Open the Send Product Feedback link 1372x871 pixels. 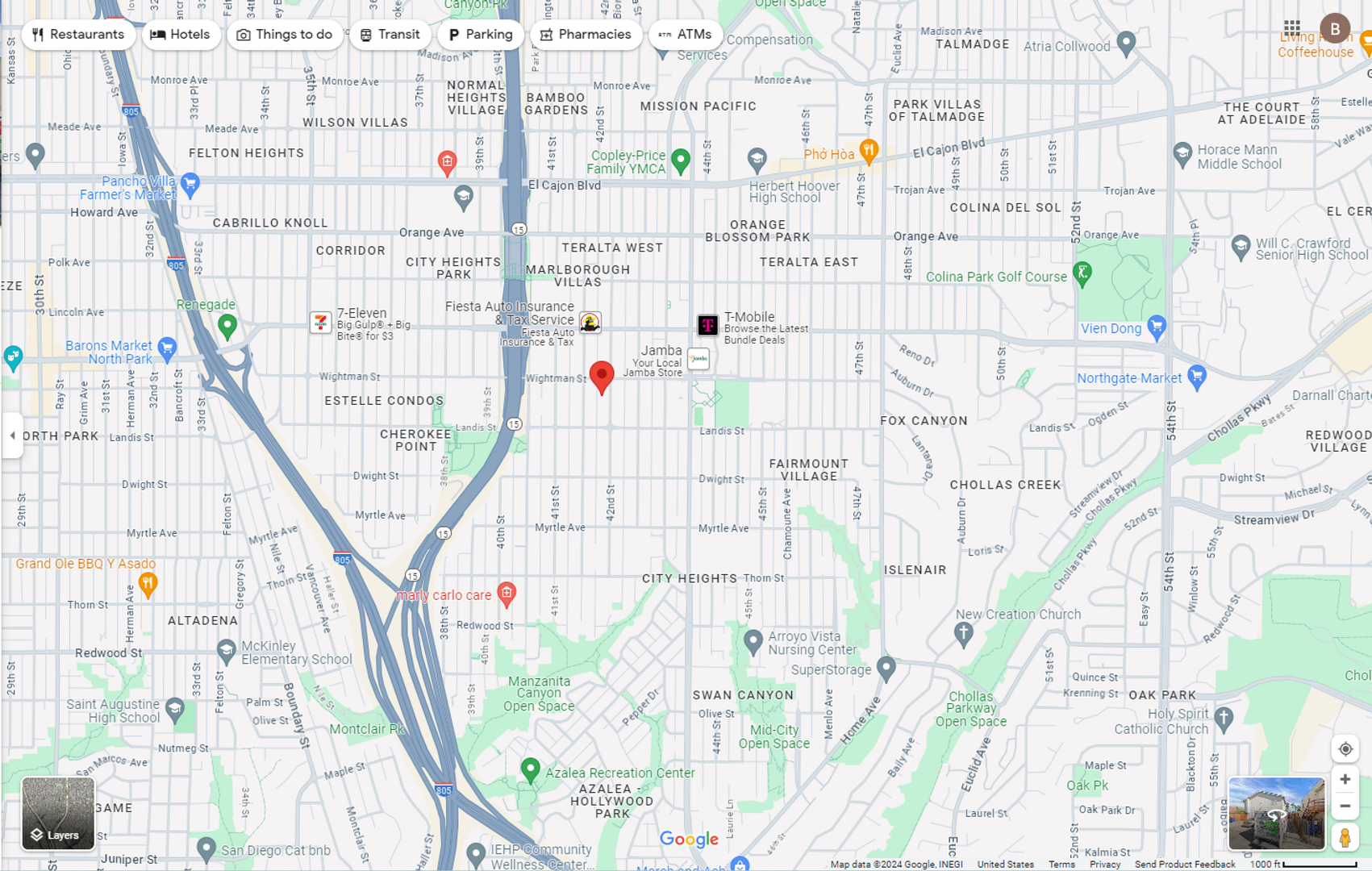click(1184, 865)
